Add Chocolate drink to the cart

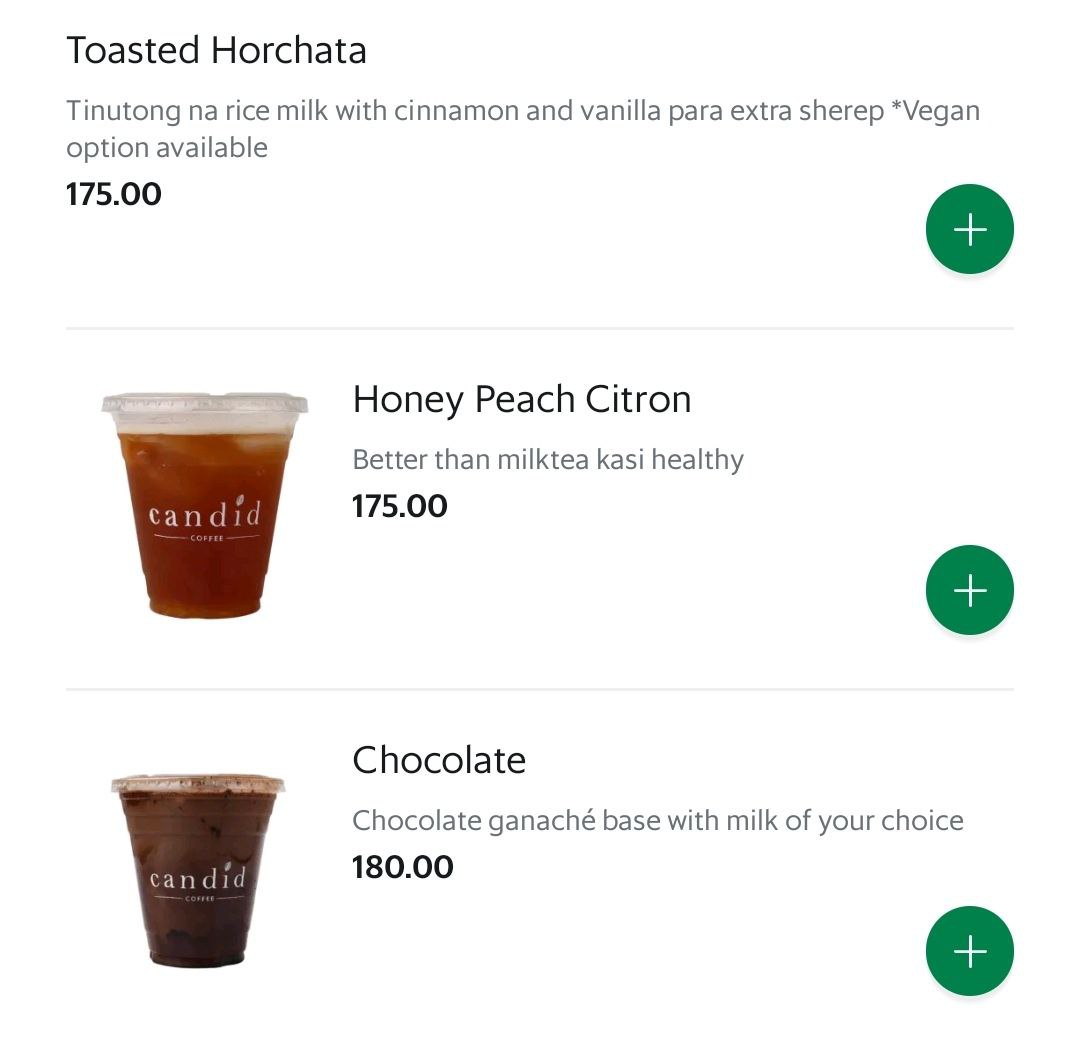coord(969,951)
